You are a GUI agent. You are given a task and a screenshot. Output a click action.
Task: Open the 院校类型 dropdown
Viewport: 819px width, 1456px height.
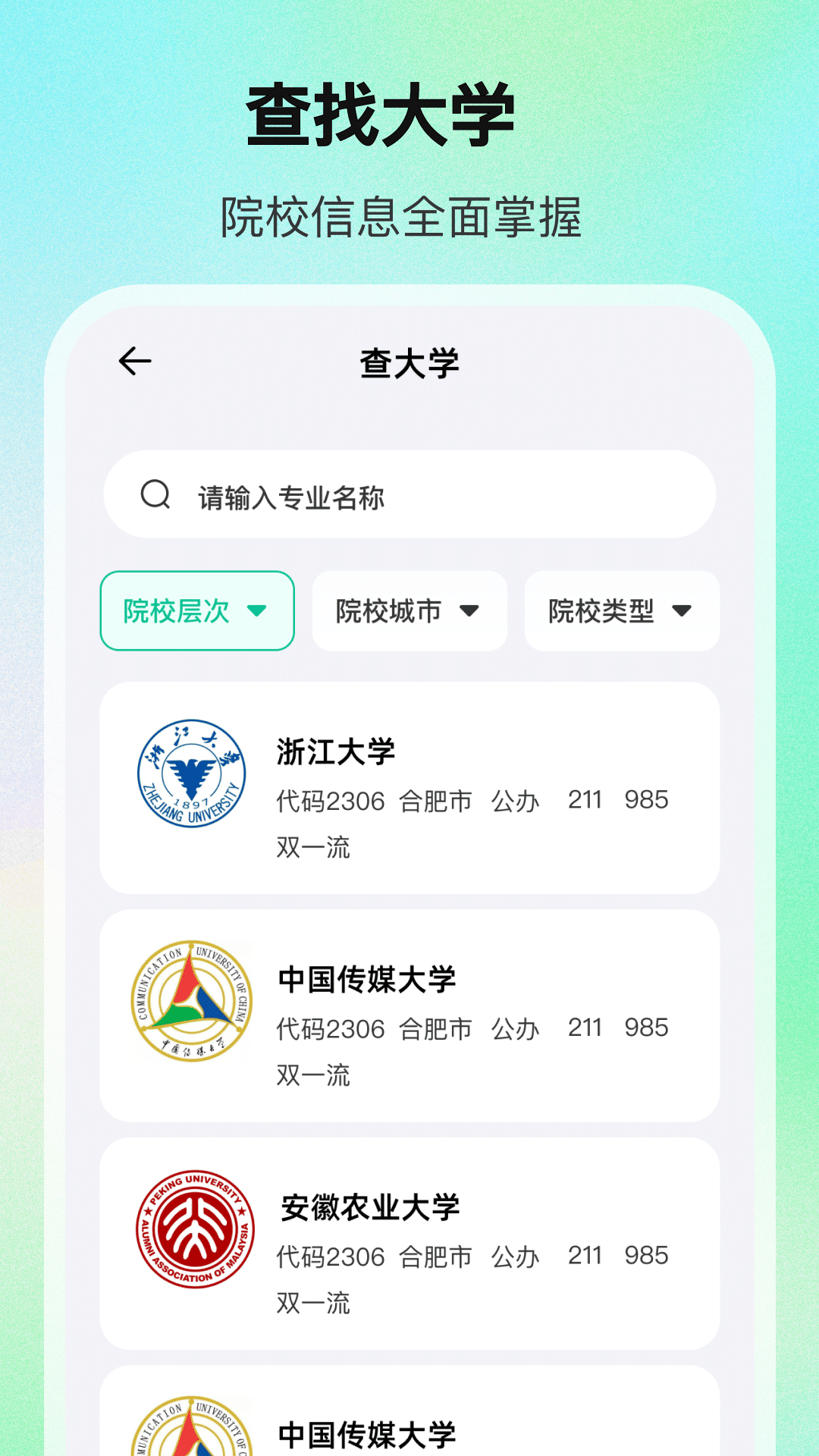620,610
